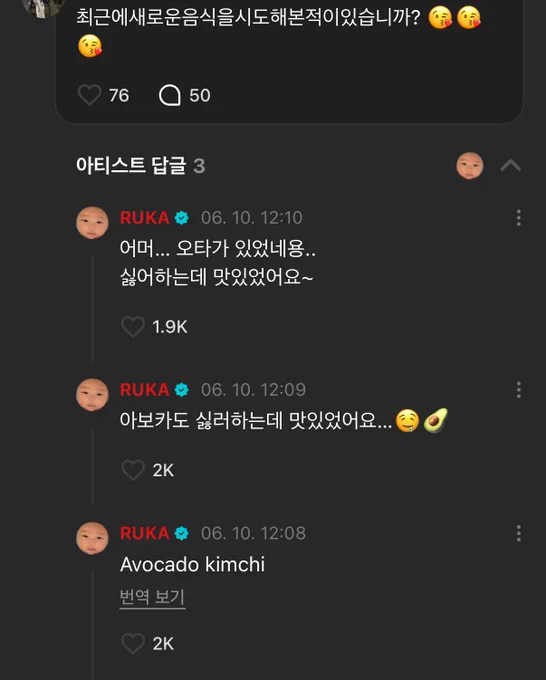Like the Avocado kimchi reply
Screen dimensions: 546x680
click(133, 644)
